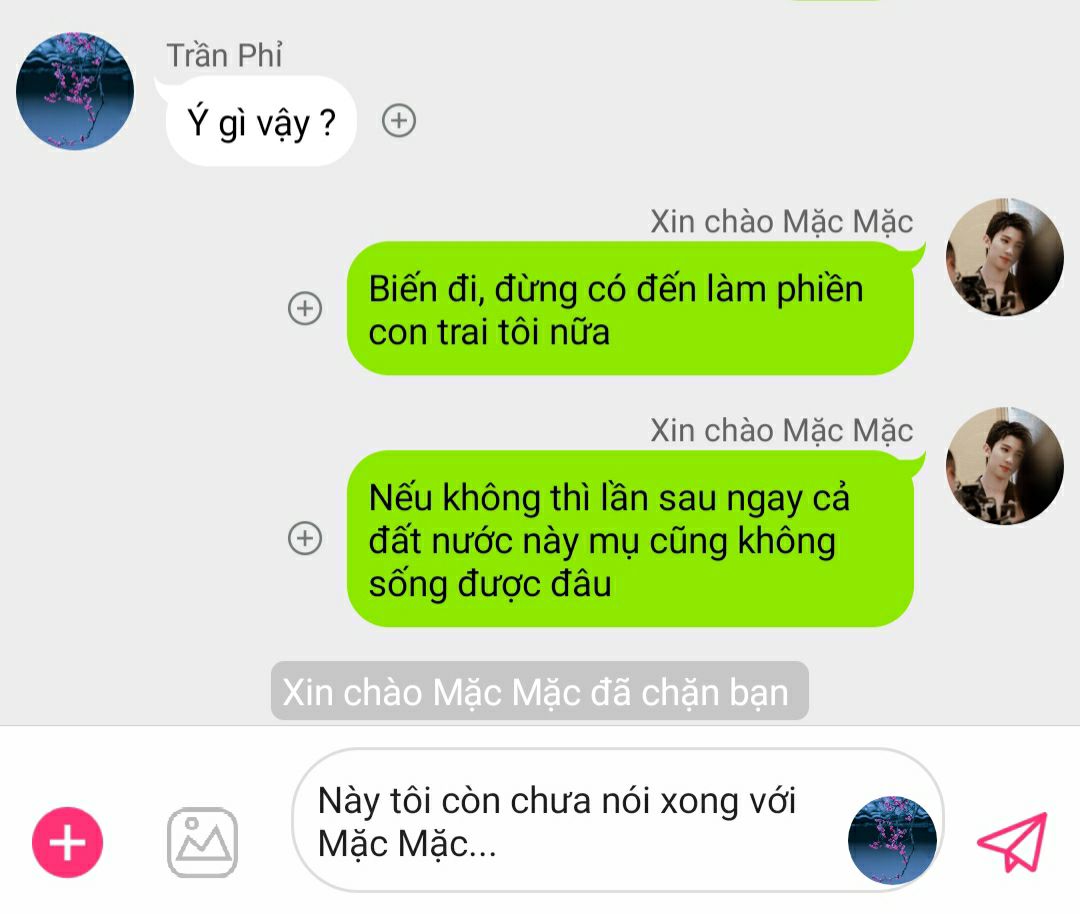Tap the avatar inside the message field
Screen dimensions: 1080x914
tap(892, 840)
